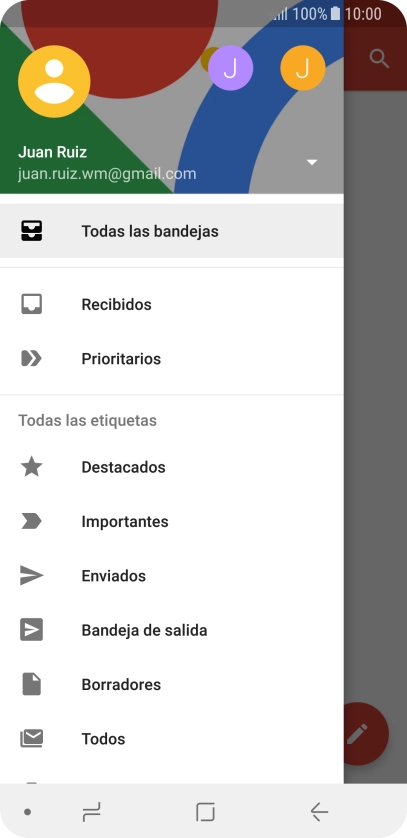Open the Recibidos inbox
Image resolution: width=407 pixels, height=838 pixels.
[x=171, y=305]
